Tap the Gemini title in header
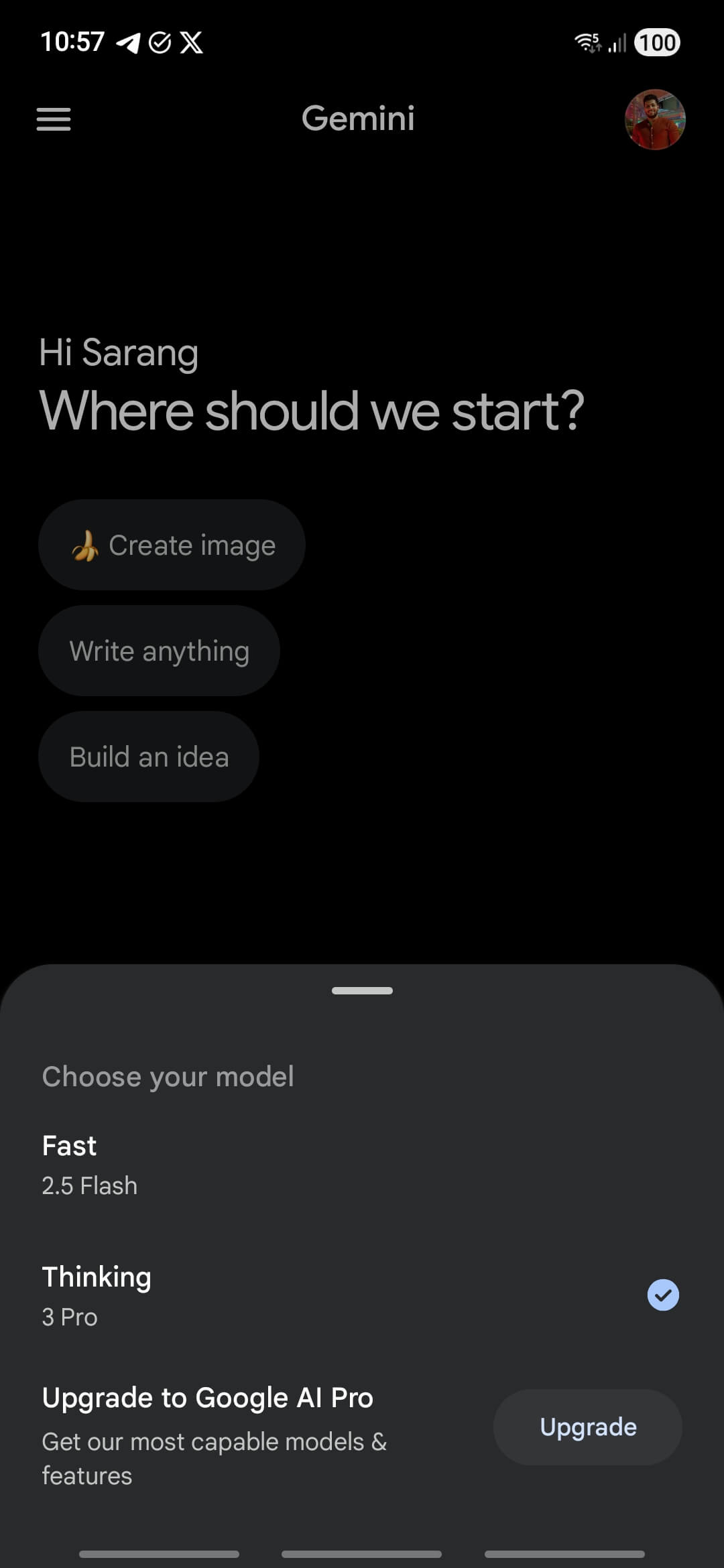 tap(357, 118)
